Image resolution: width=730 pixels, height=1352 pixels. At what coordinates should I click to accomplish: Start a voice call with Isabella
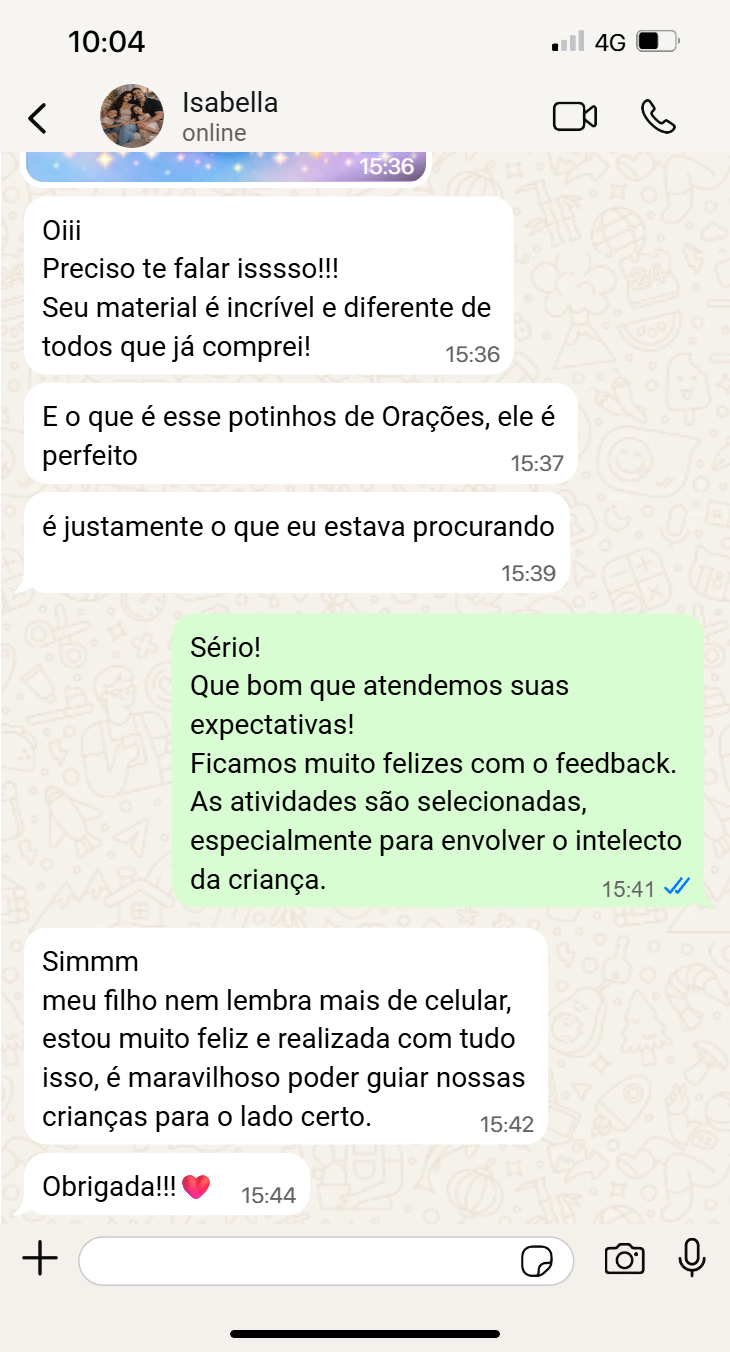[x=658, y=117]
